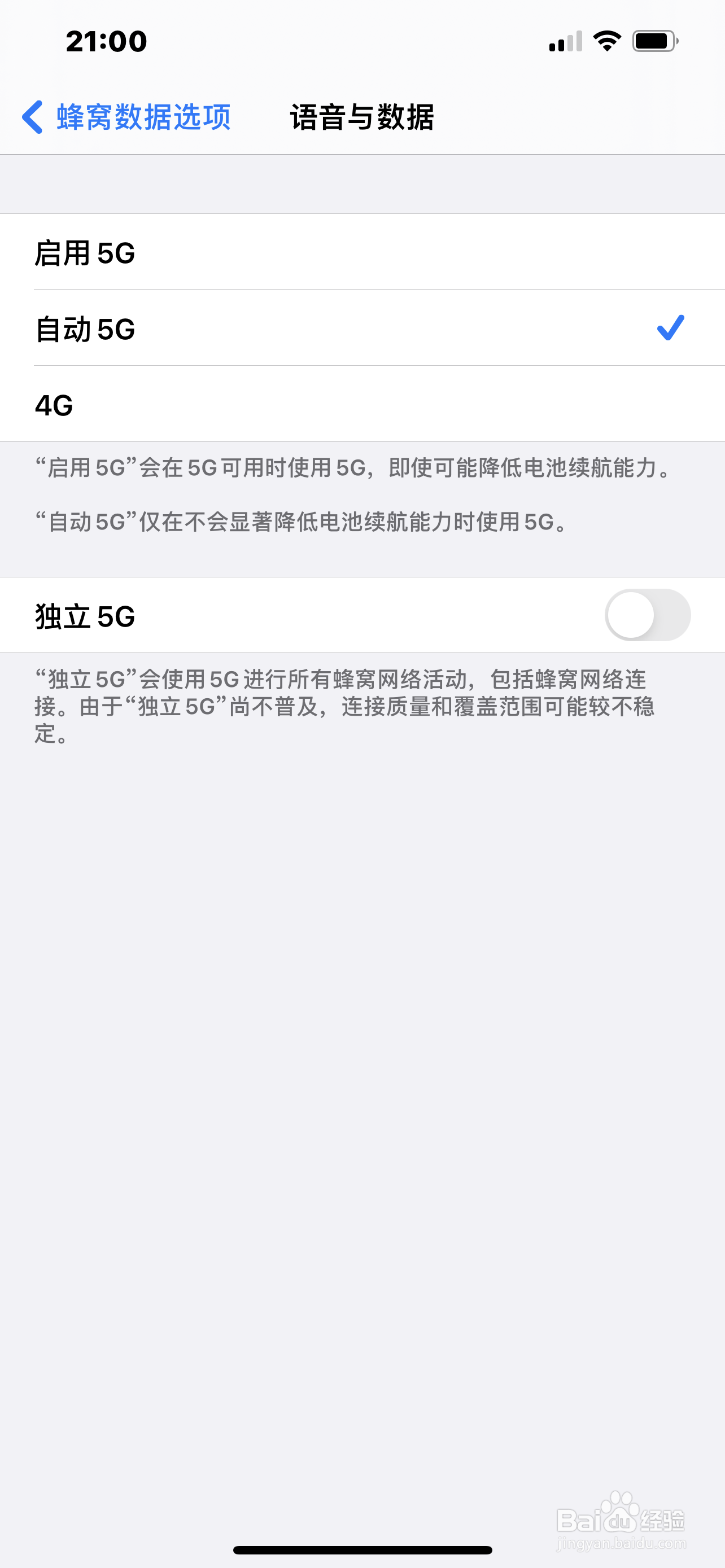The image size is (725, 1568).
Task: Tap the Wi-Fi icon in status bar
Action: (606, 41)
